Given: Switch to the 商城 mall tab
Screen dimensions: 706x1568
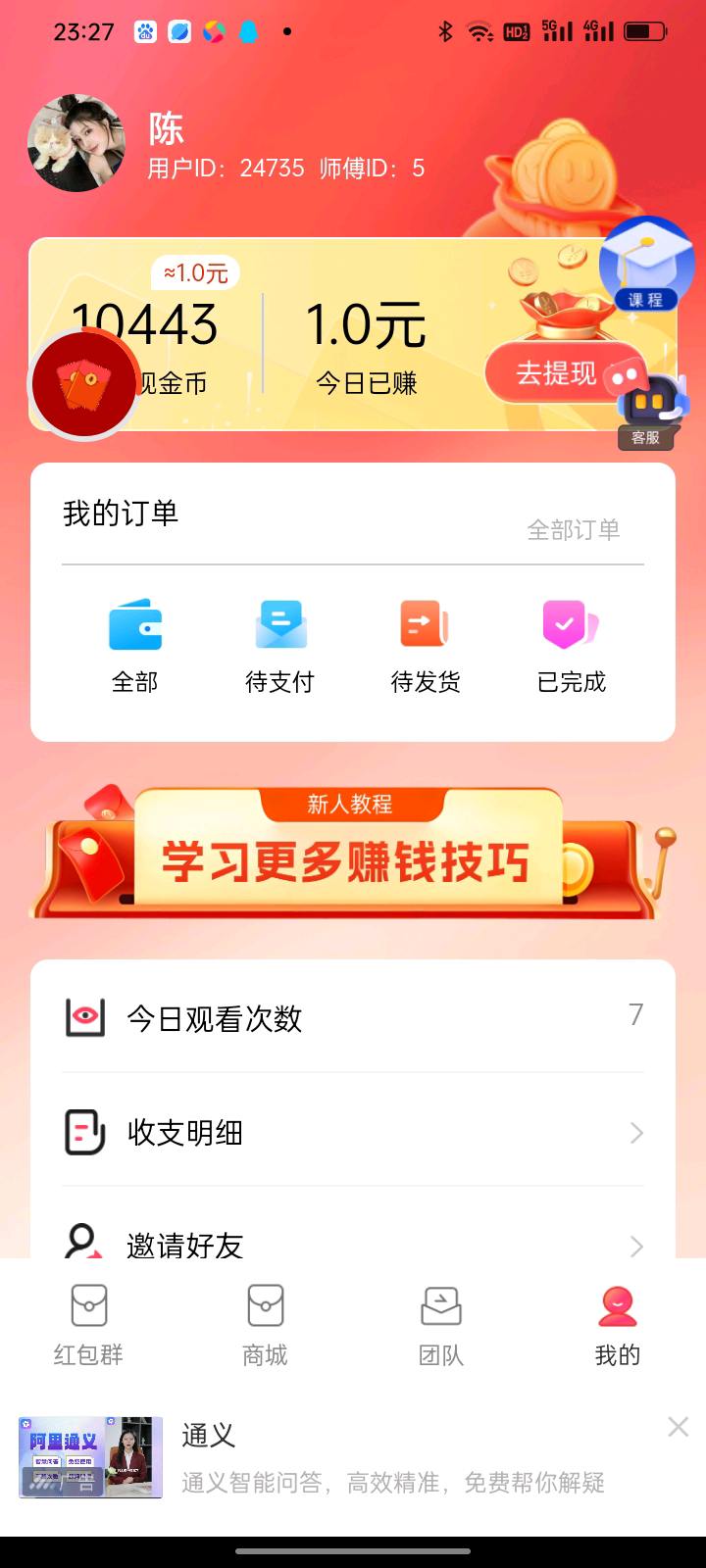Looking at the screenshot, I should tap(265, 1325).
